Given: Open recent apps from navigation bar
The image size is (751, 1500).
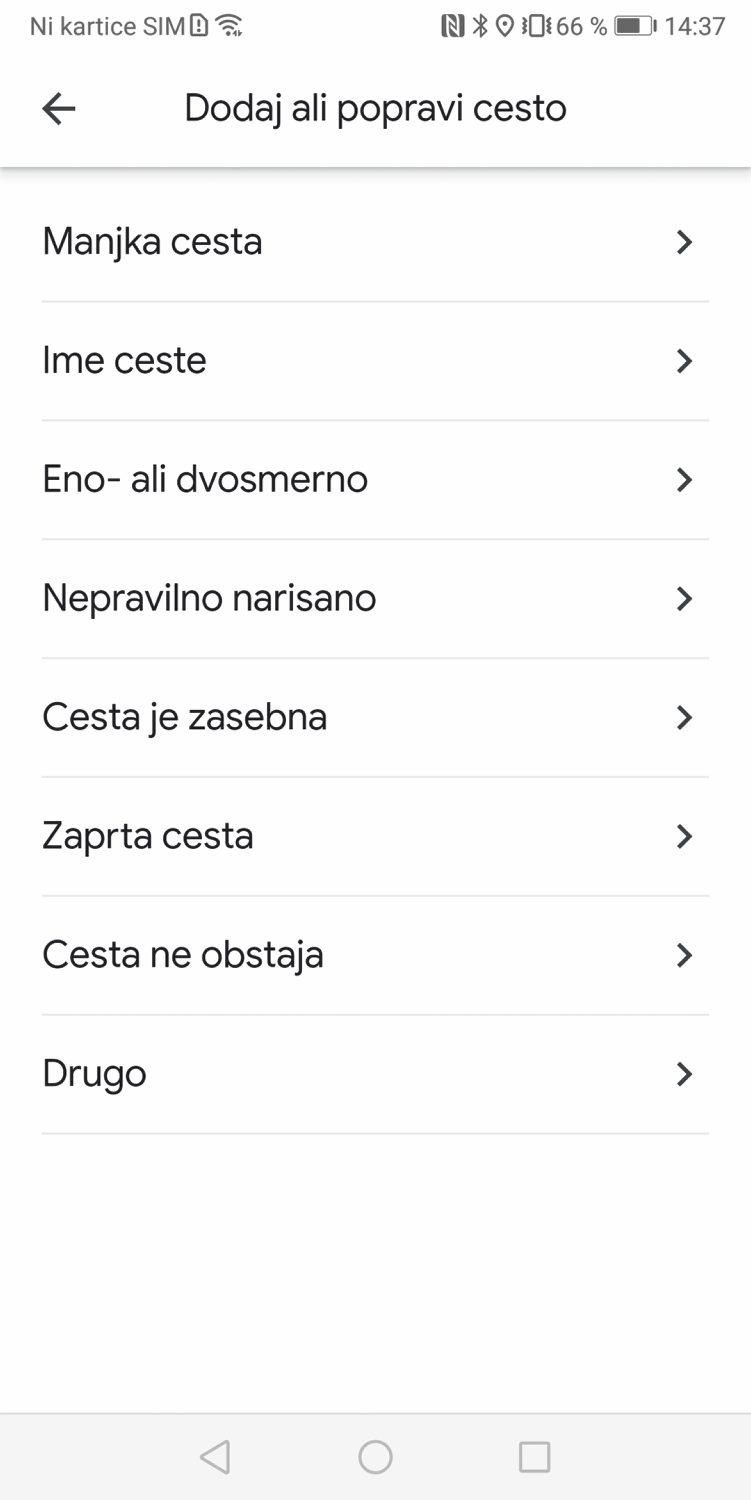Looking at the screenshot, I should pos(535,1457).
